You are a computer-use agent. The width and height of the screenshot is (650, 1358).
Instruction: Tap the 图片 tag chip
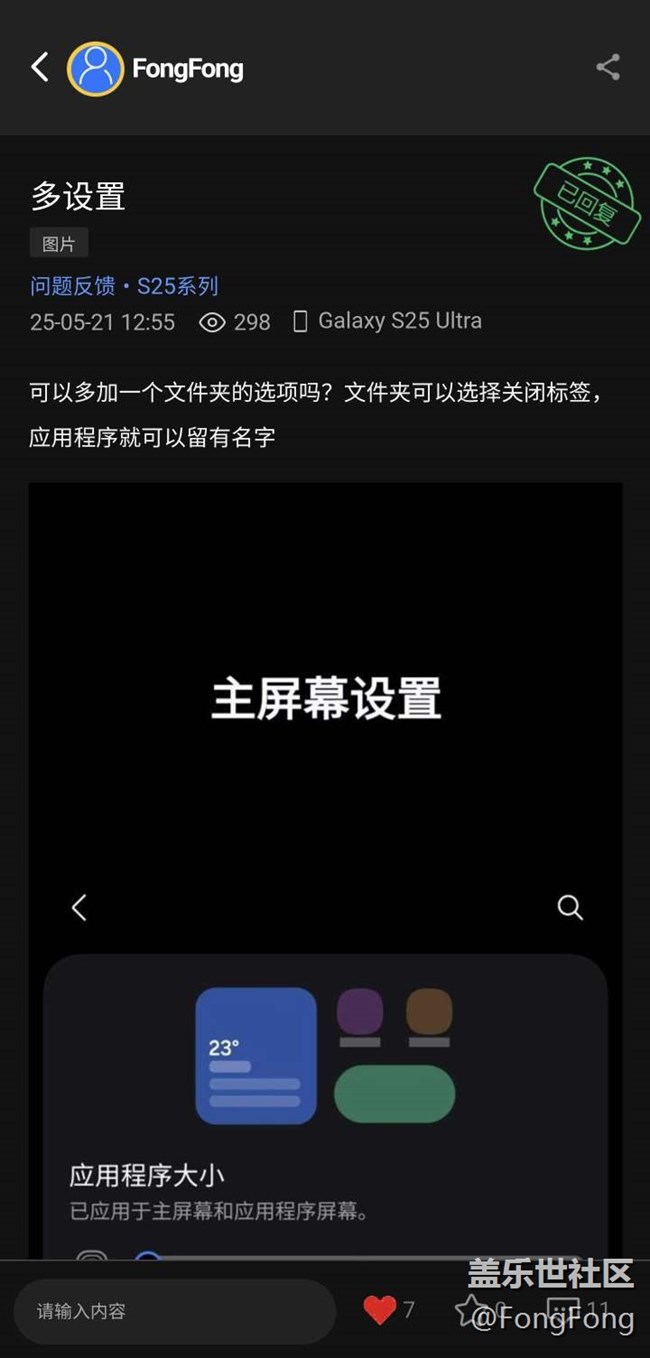point(59,243)
